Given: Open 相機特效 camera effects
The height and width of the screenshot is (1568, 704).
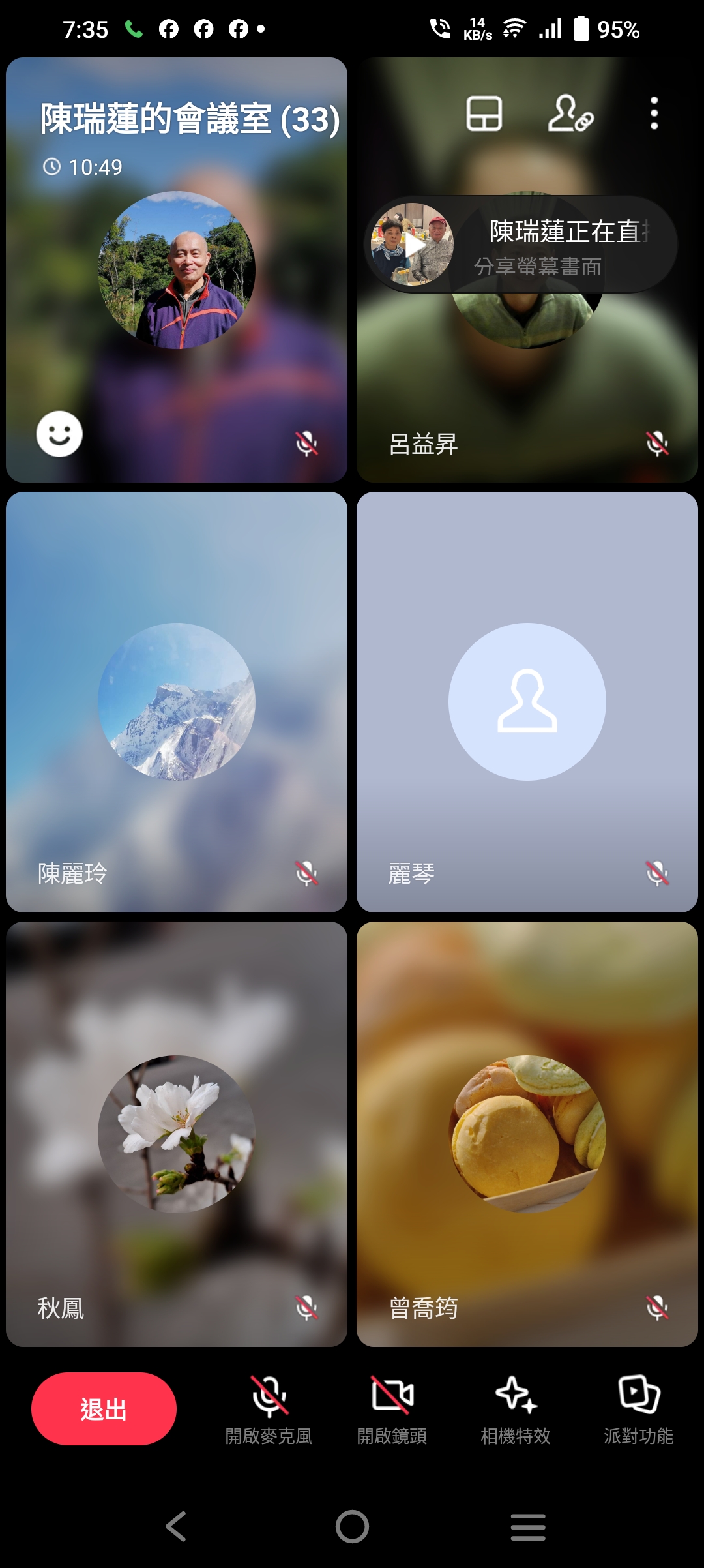Looking at the screenshot, I should click(x=516, y=1409).
